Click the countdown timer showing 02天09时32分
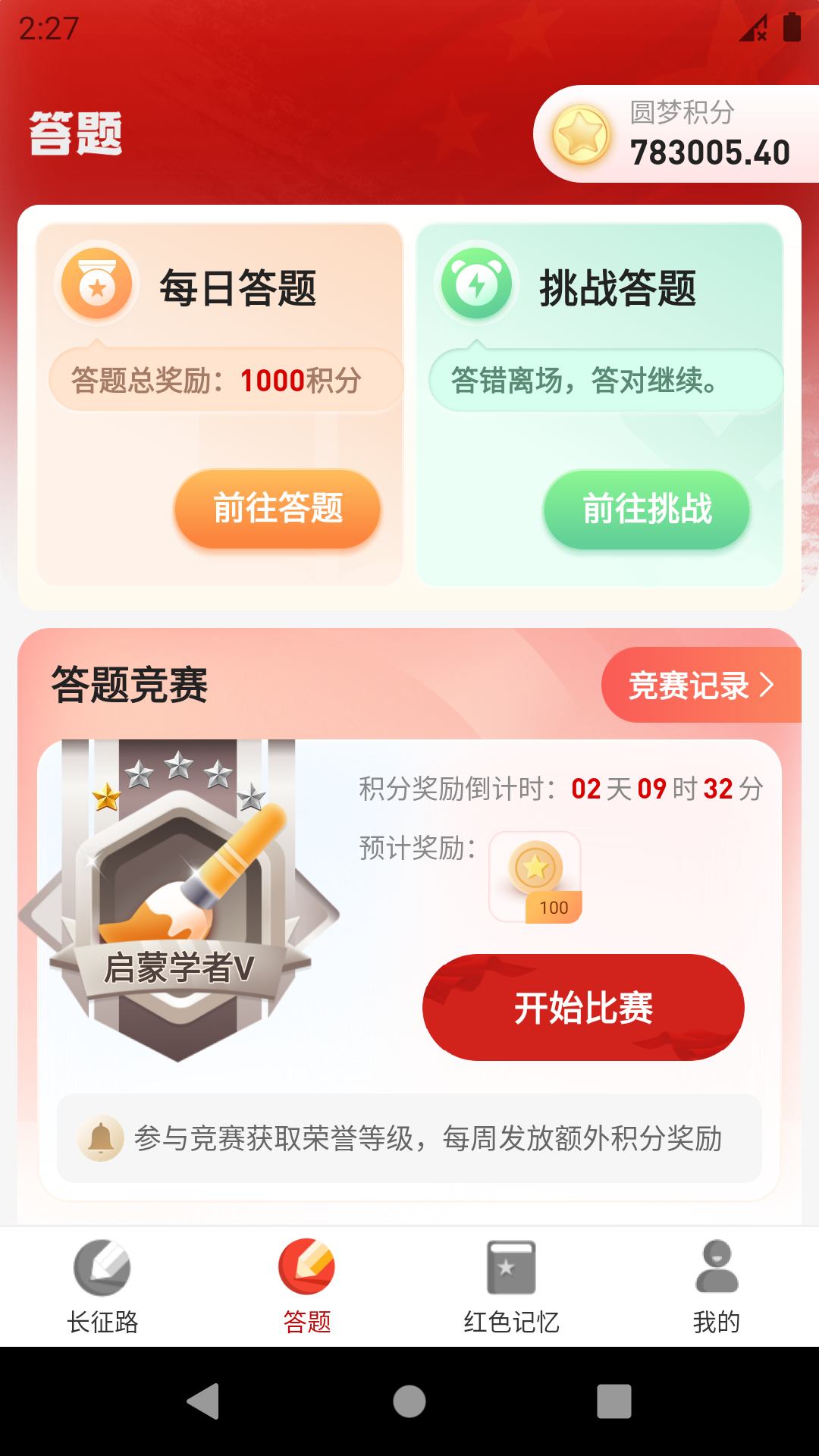 point(667,787)
